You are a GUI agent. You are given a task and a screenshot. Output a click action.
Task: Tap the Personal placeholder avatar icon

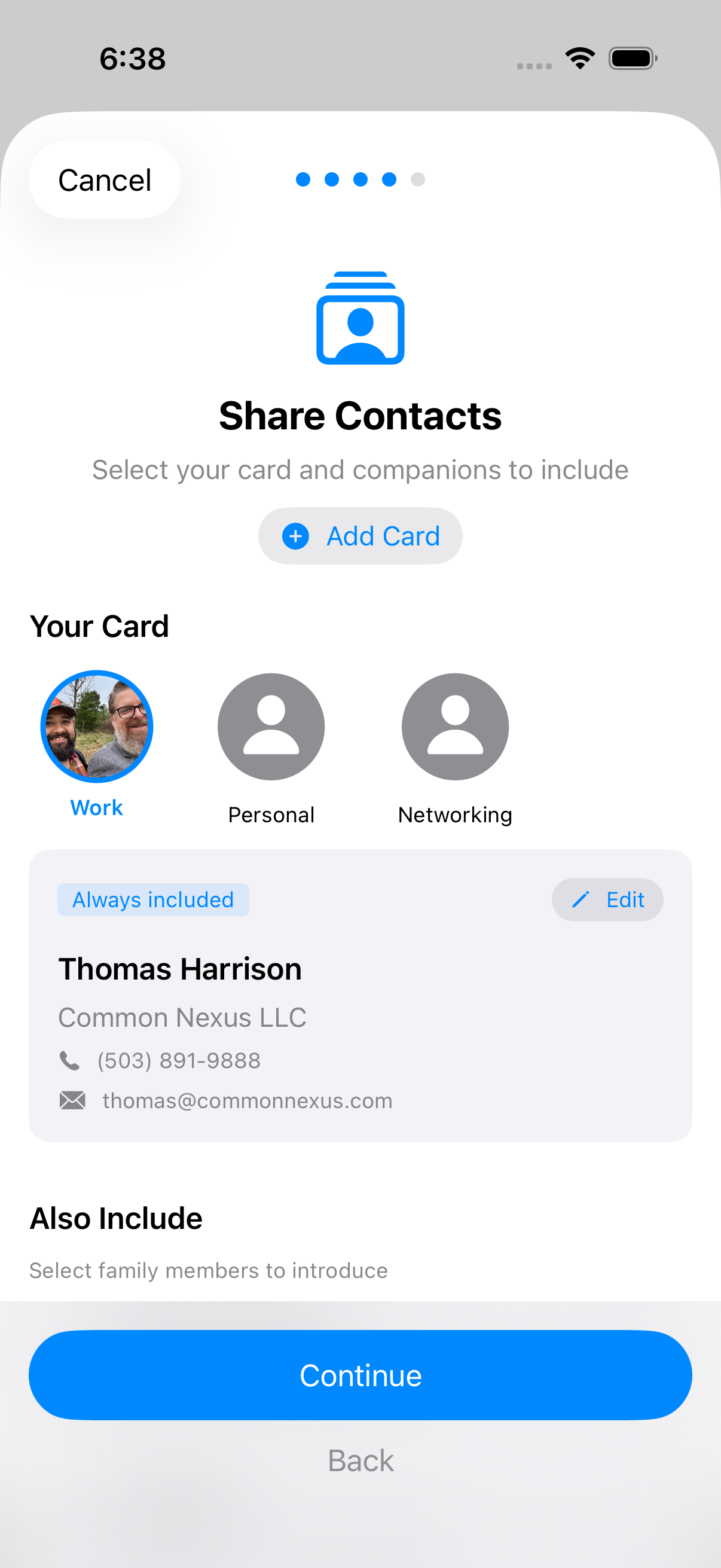(271, 726)
